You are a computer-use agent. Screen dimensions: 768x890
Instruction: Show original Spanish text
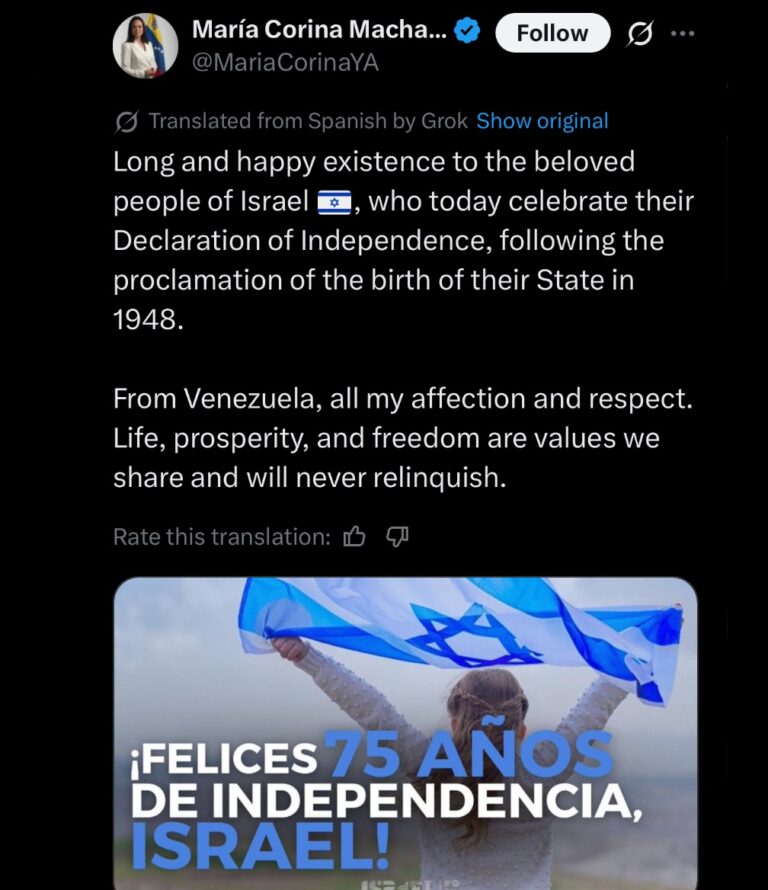tap(542, 121)
